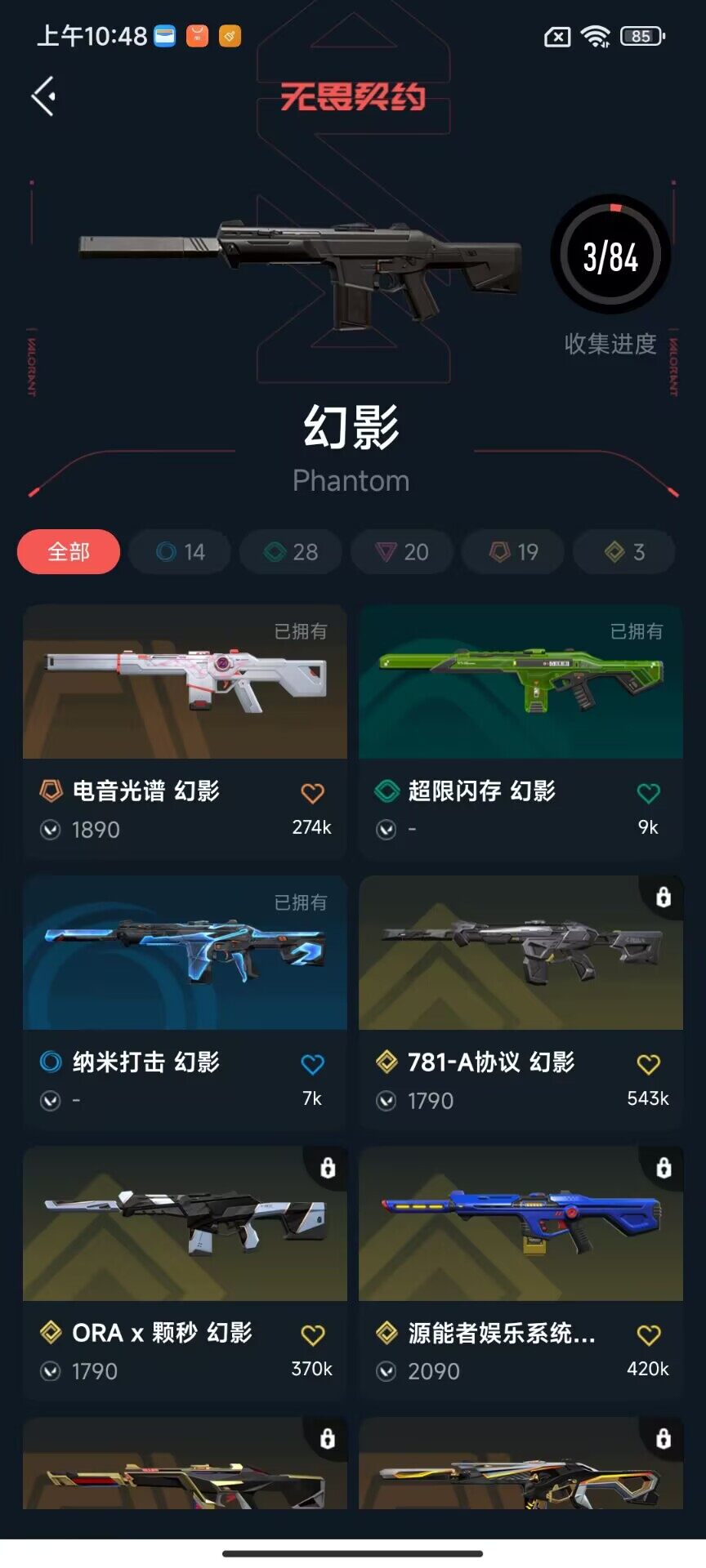The image size is (706, 1568).
Task: Select the gold rarity filter showing 3 skins
Action: coord(623,552)
